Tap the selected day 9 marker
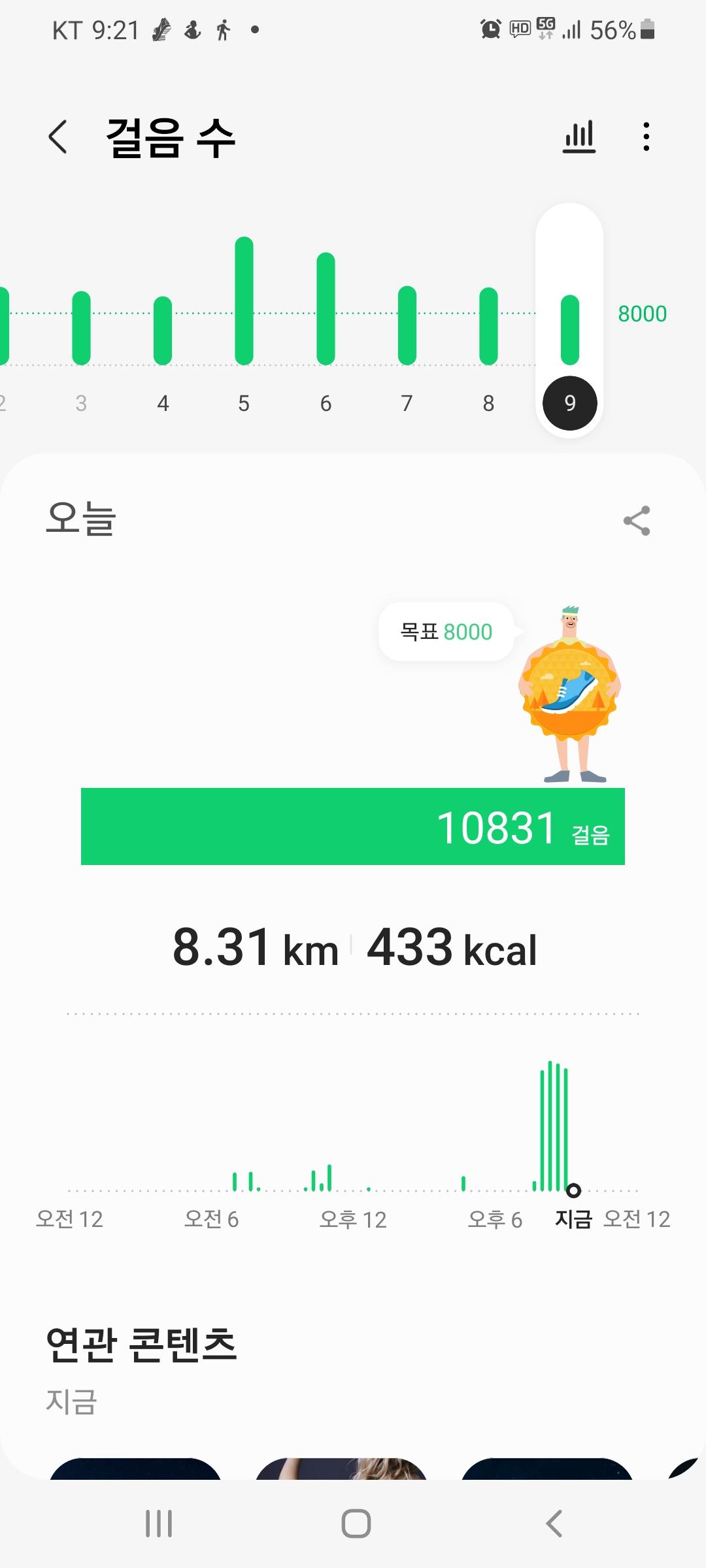The width and height of the screenshot is (706, 1568). (x=569, y=403)
